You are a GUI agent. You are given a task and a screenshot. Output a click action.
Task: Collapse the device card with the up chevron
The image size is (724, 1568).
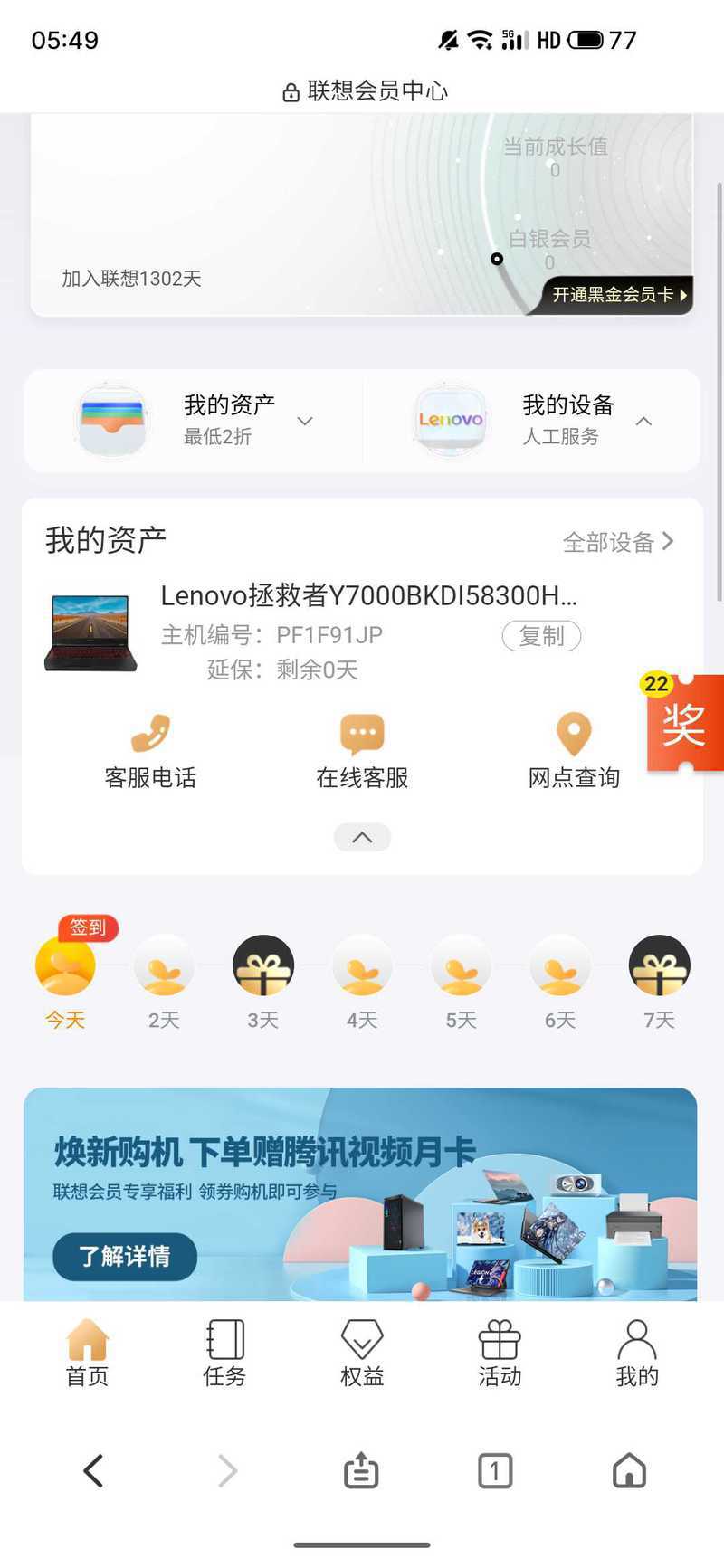coord(362,837)
